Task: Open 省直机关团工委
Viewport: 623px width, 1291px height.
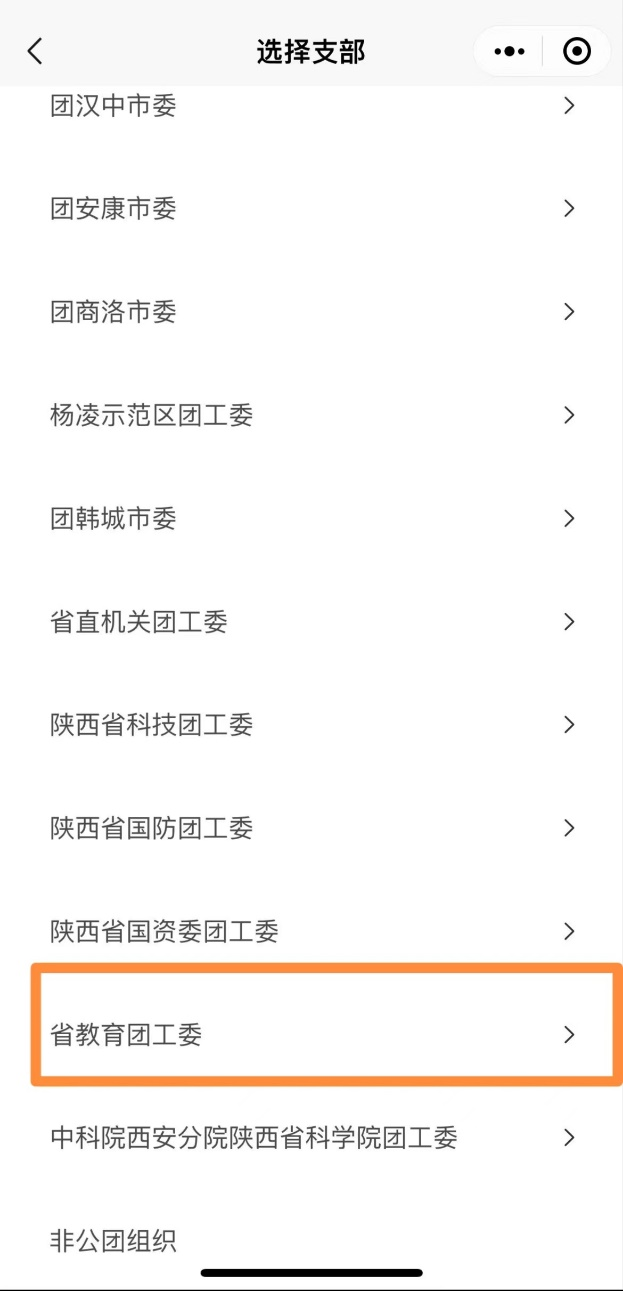Action: click(311, 622)
